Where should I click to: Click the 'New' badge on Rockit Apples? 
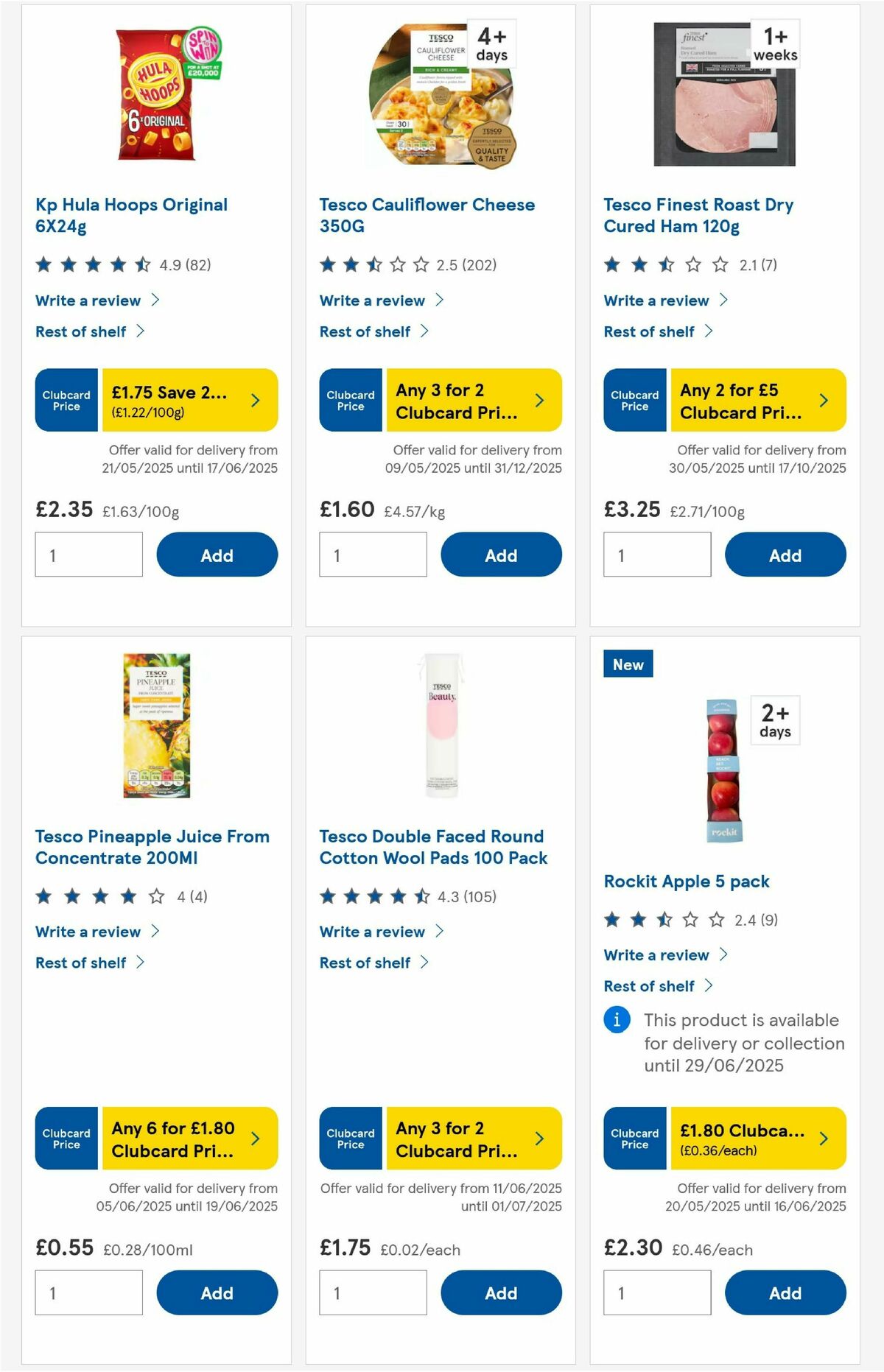point(628,664)
